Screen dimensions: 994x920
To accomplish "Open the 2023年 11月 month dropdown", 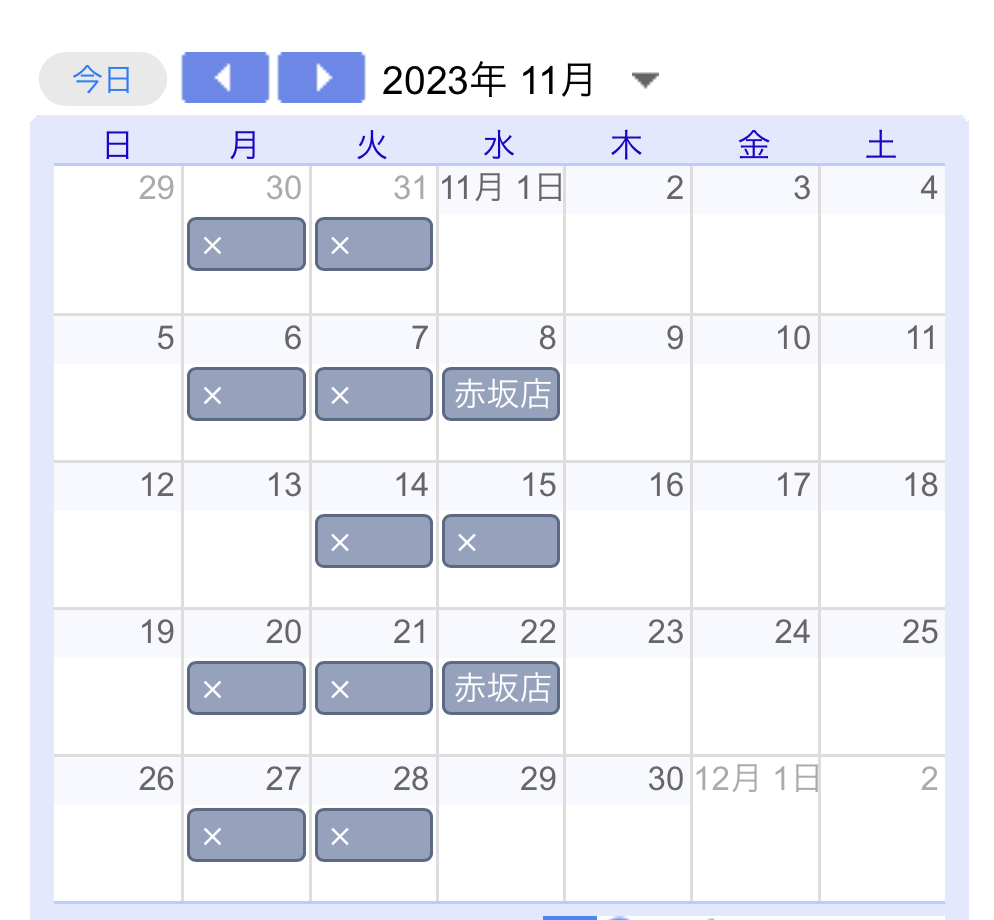I will tap(646, 80).
